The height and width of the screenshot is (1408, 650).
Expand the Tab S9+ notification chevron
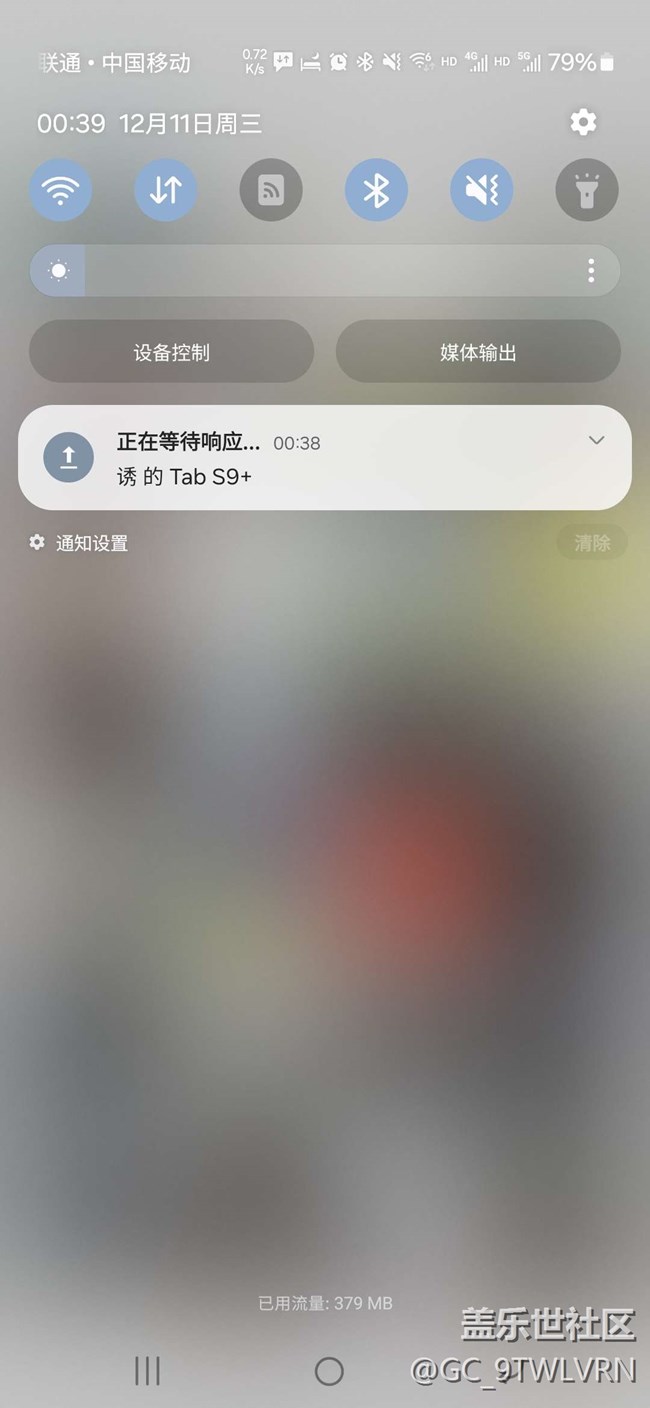[x=597, y=440]
